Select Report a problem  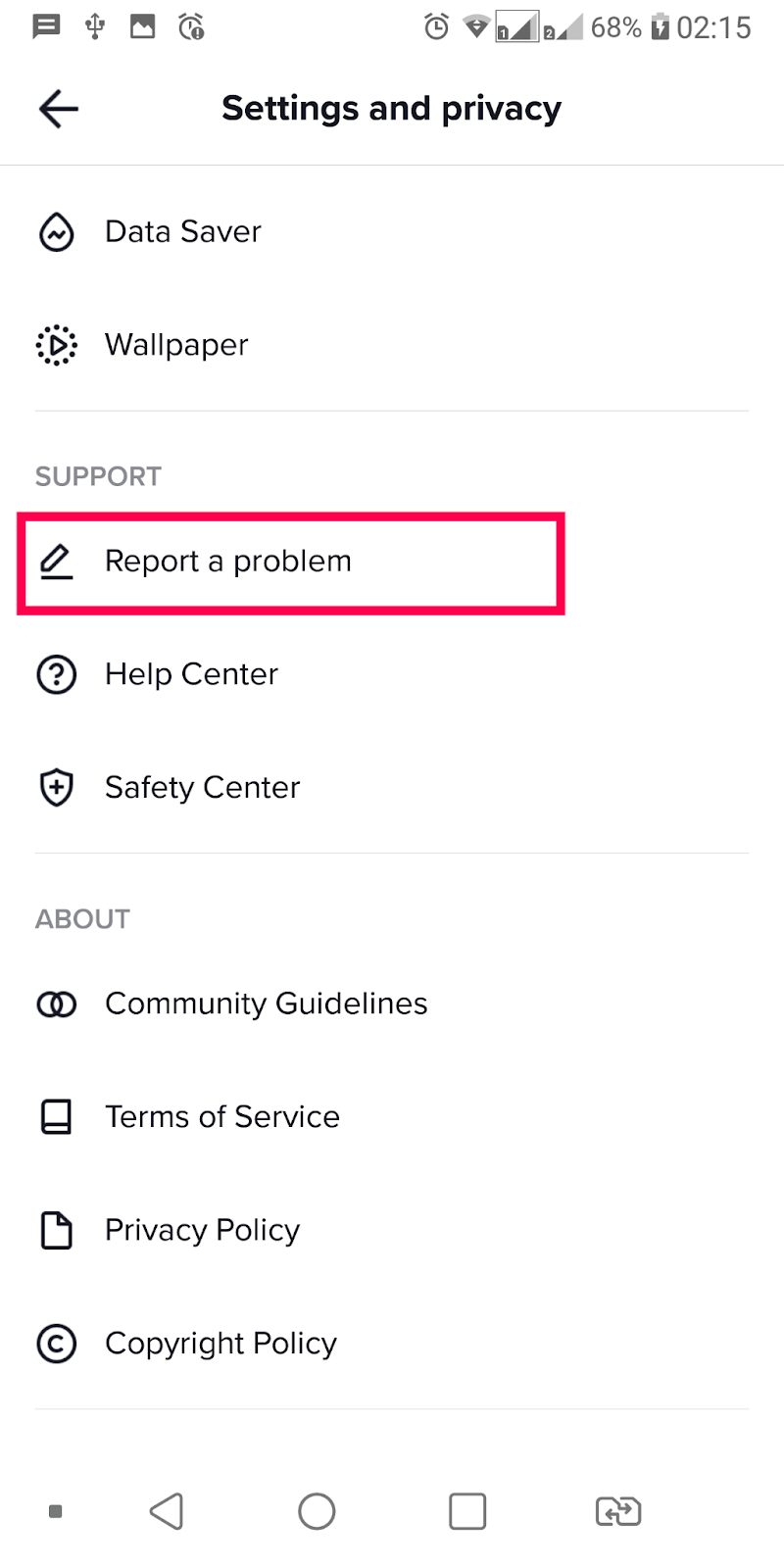pos(227,562)
